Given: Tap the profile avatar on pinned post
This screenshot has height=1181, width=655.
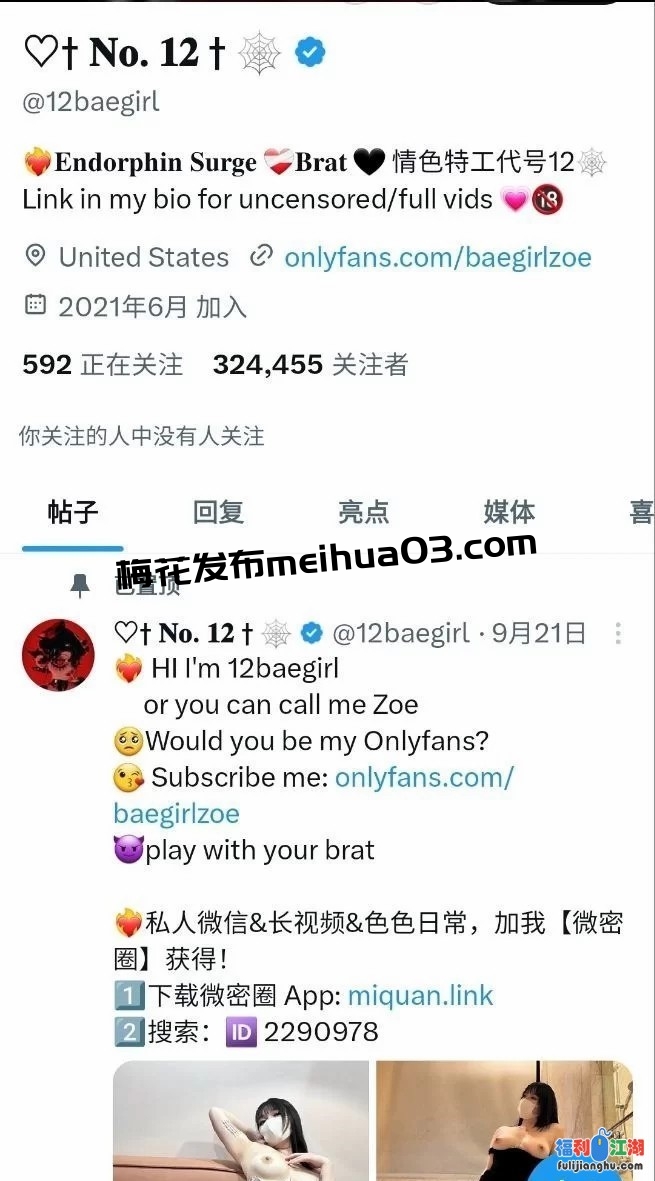Looking at the screenshot, I should (58, 655).
